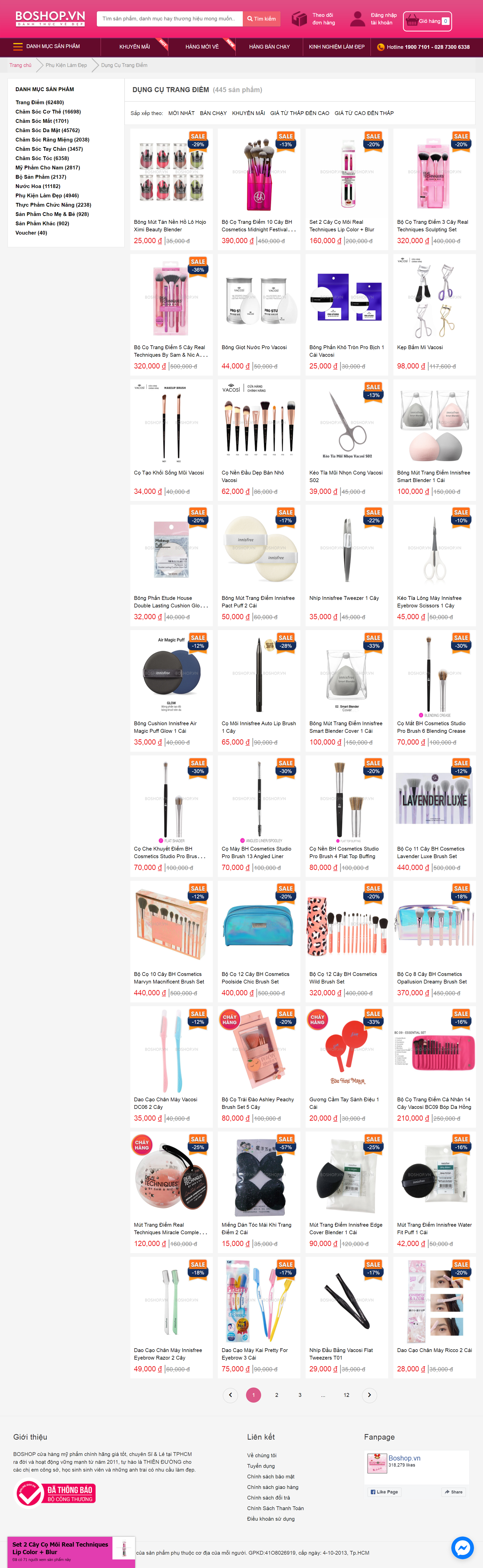Image resolution: width=483 pixels, height=1568 pixels.
Task: Sort by Giá từ thấp đến cao
Action: click(299, 113)
